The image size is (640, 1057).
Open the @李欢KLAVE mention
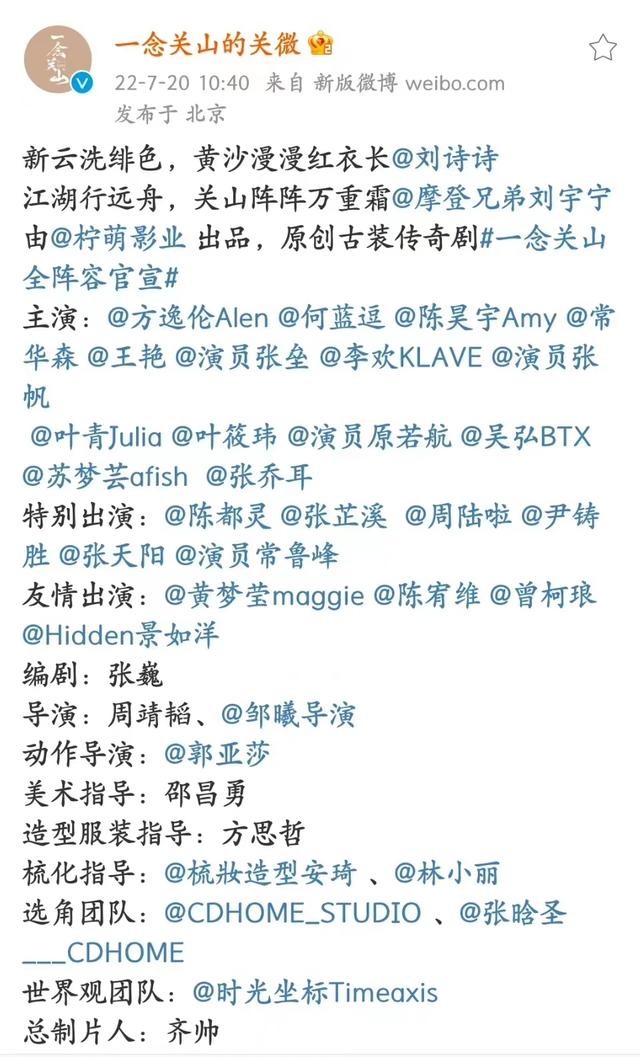pos(401,357)
